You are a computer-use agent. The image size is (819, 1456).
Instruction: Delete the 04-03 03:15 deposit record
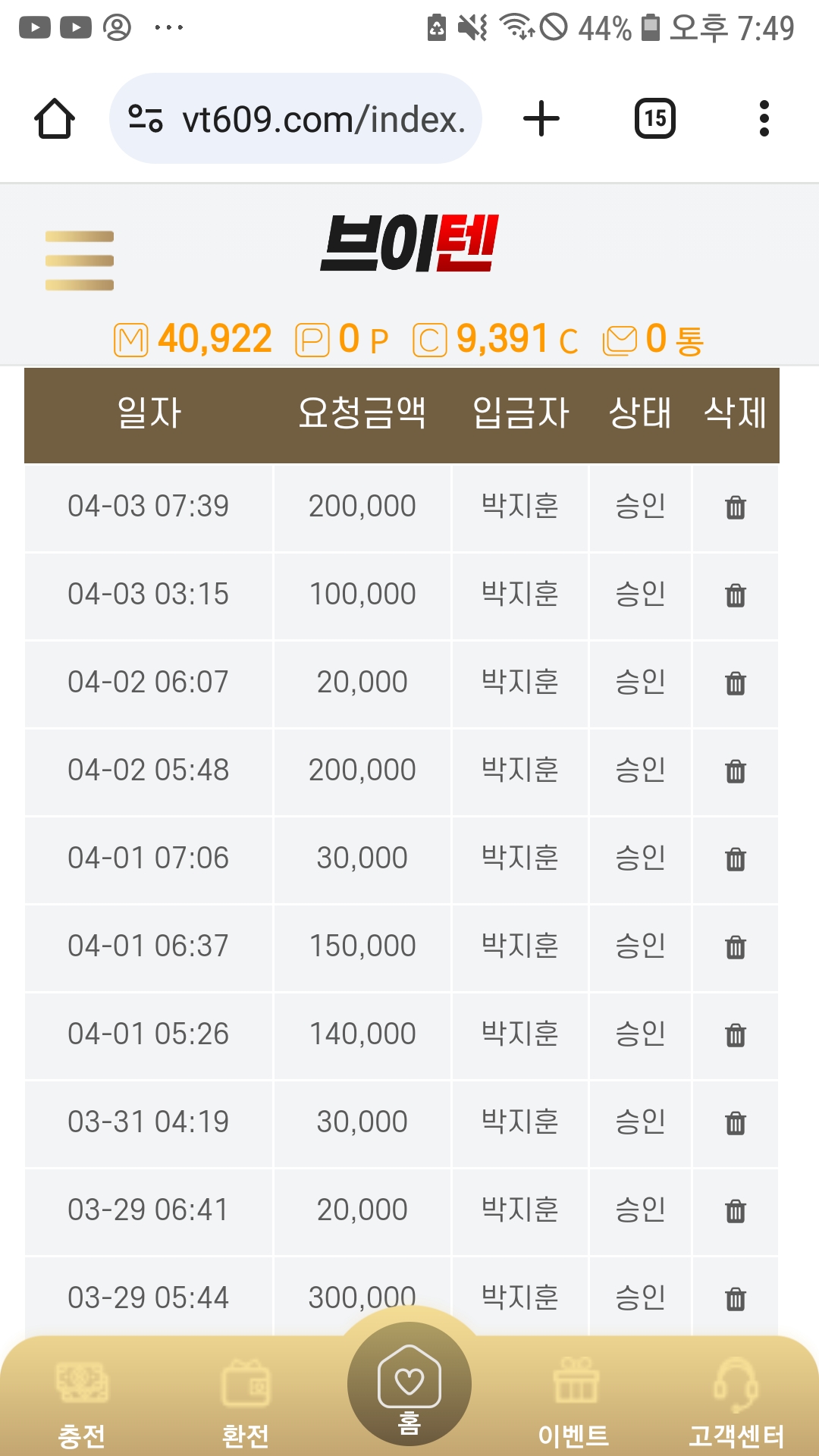[736, 595]
